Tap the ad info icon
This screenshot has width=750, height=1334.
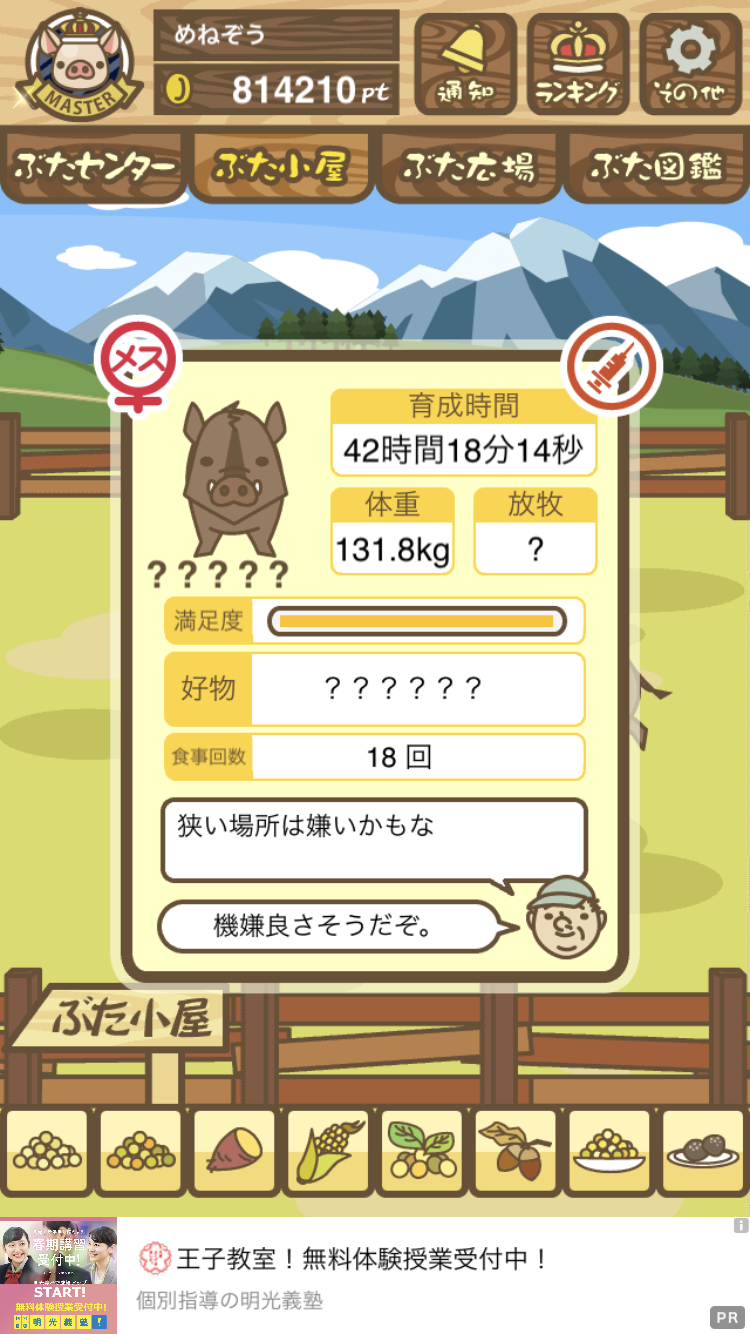tap(740, 1225)
